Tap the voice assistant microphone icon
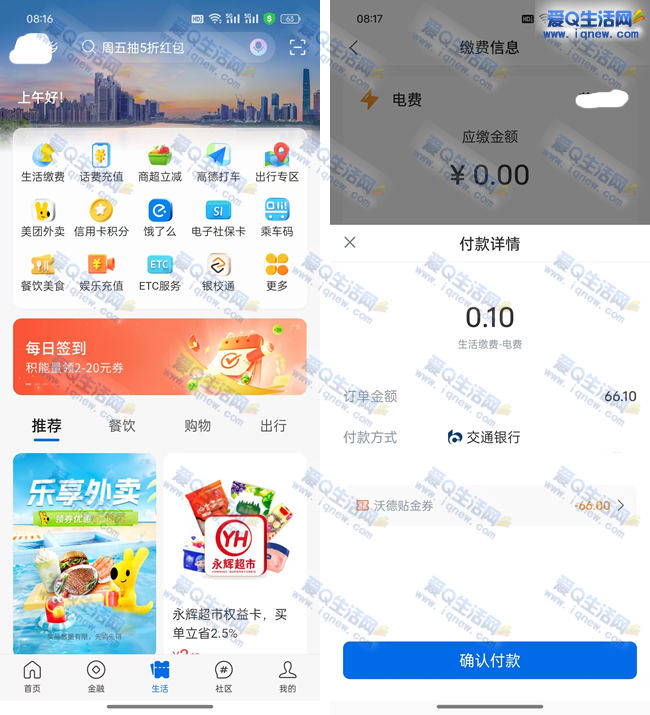This screenshot has height=715, width=650. 258,47
